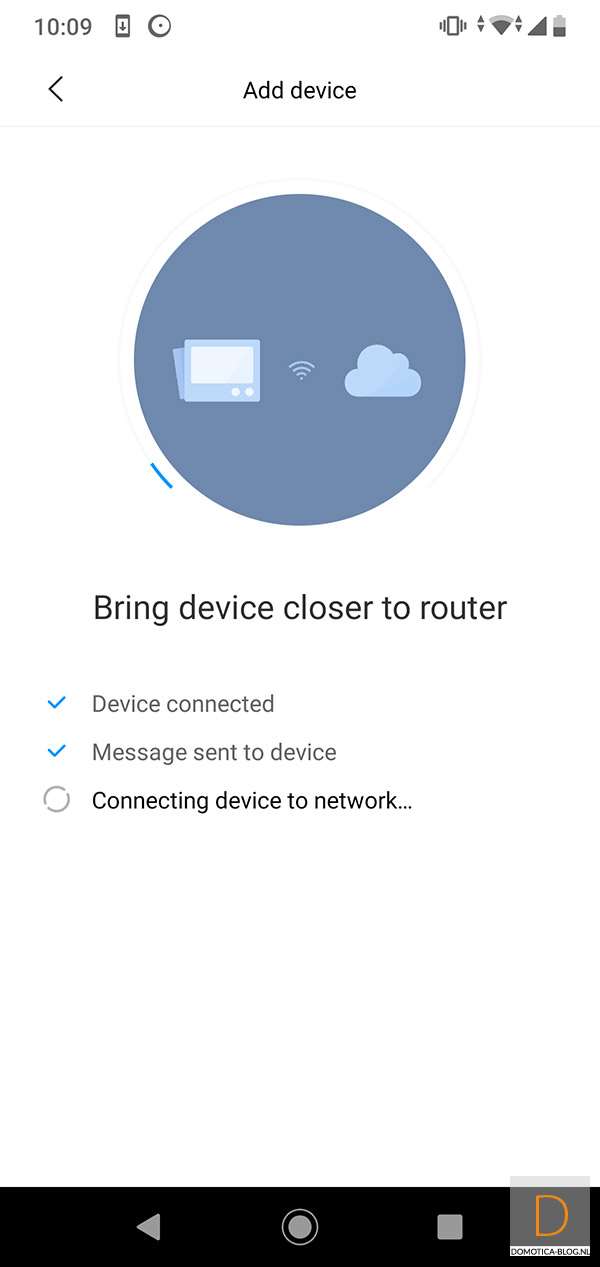
Task: Tap the system back button
Action: (x=149, y=1226)
